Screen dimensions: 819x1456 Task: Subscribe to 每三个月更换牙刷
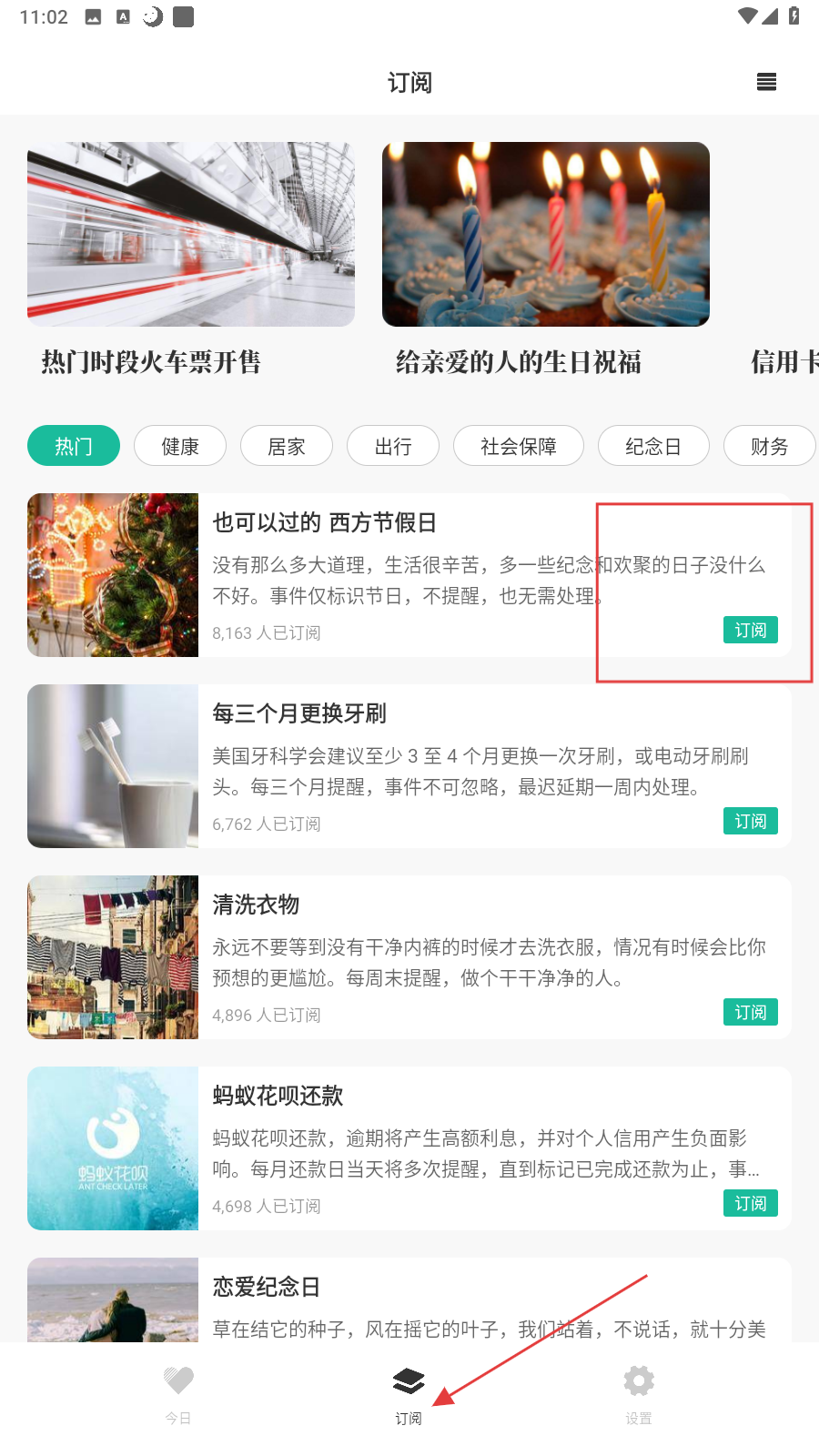click(x=750, y=821)
